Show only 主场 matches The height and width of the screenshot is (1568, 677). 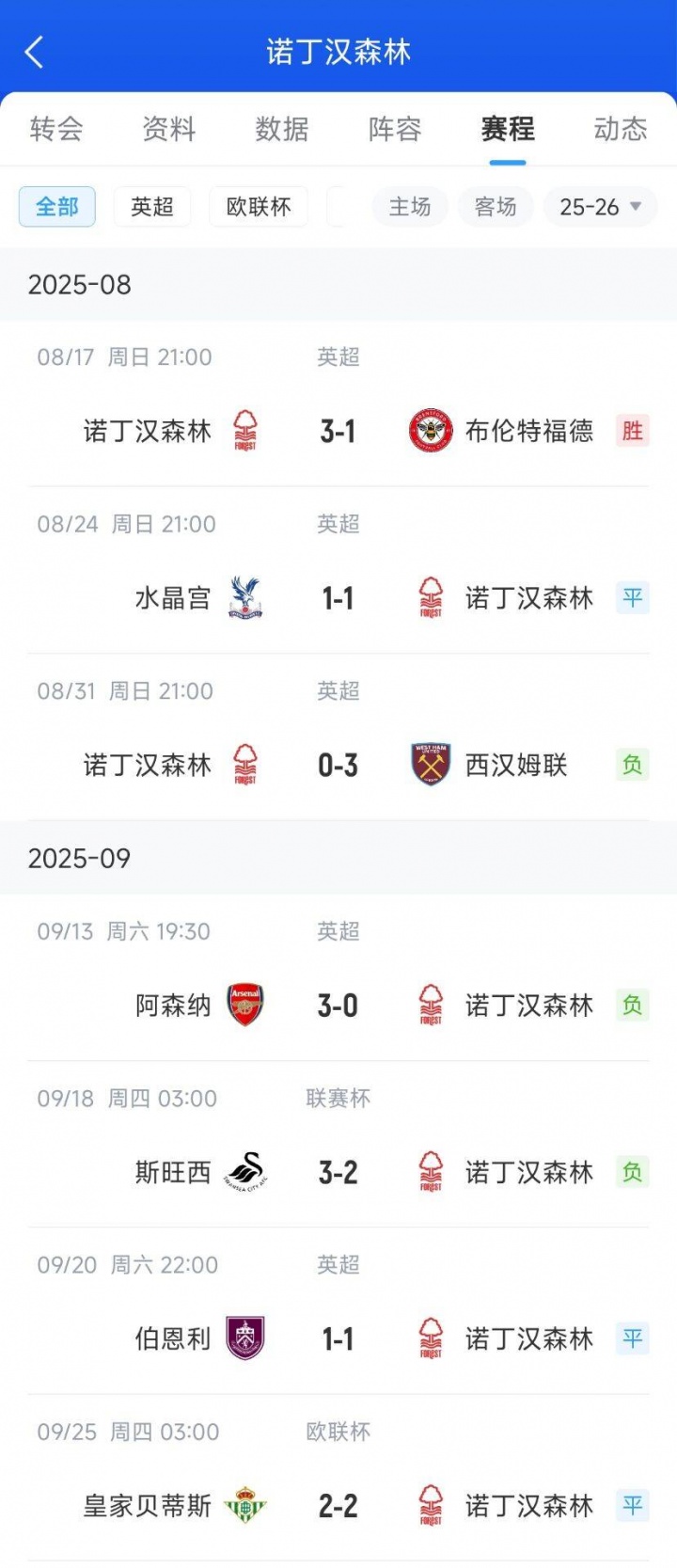(x=410, y=207)
